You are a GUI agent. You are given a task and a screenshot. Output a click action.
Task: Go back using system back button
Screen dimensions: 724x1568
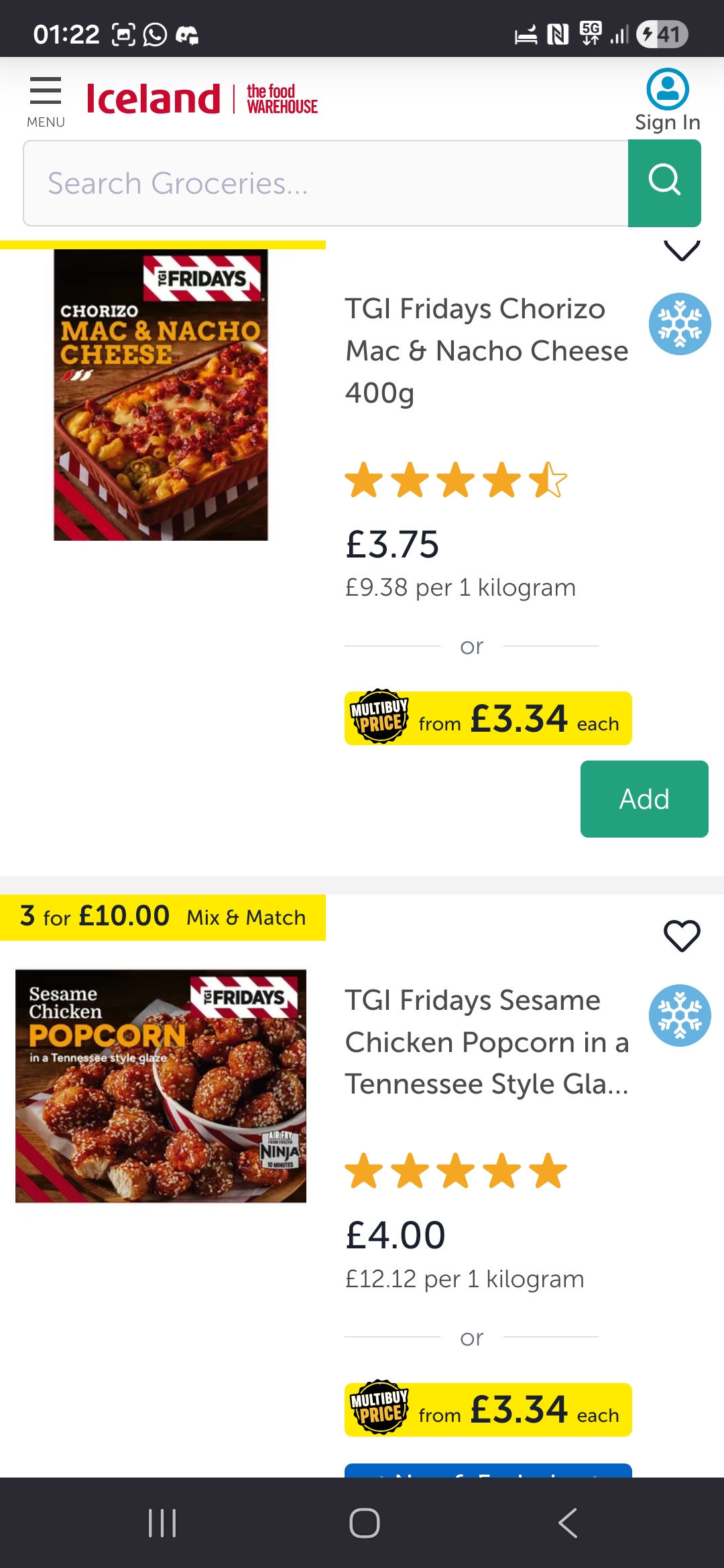click(568, 1523)
